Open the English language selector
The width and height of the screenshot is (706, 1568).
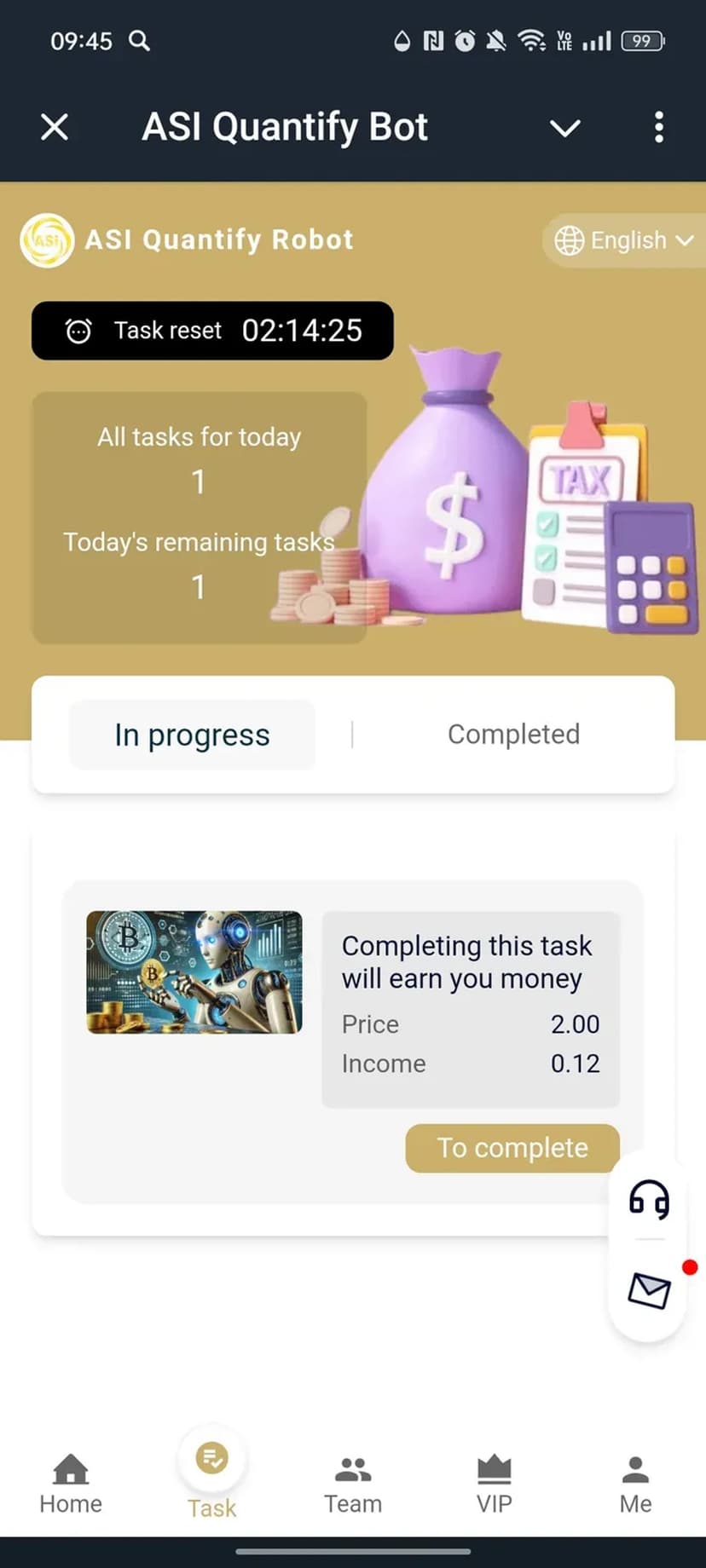tap(623, 241)
